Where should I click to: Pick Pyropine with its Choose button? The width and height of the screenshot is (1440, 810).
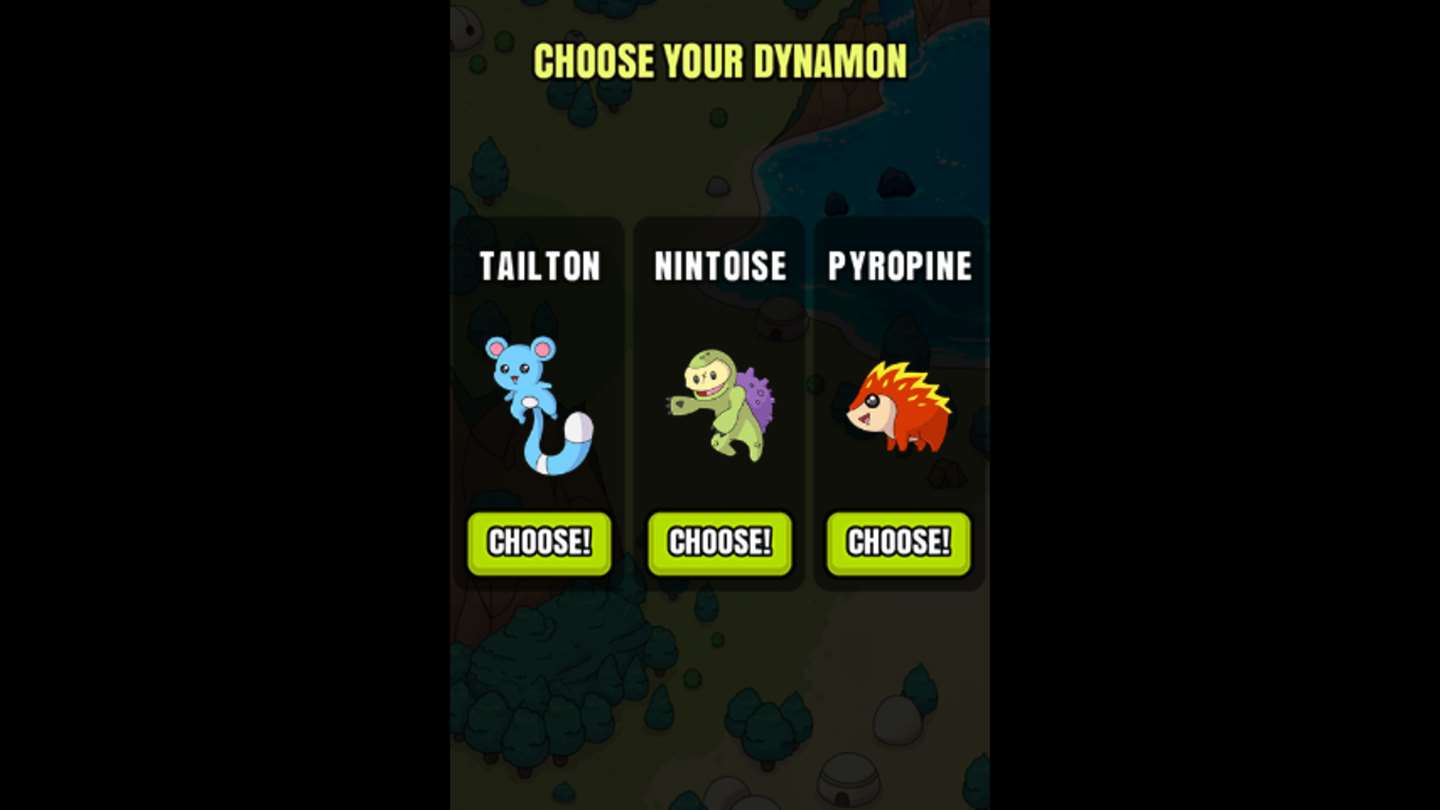point(898,543)
